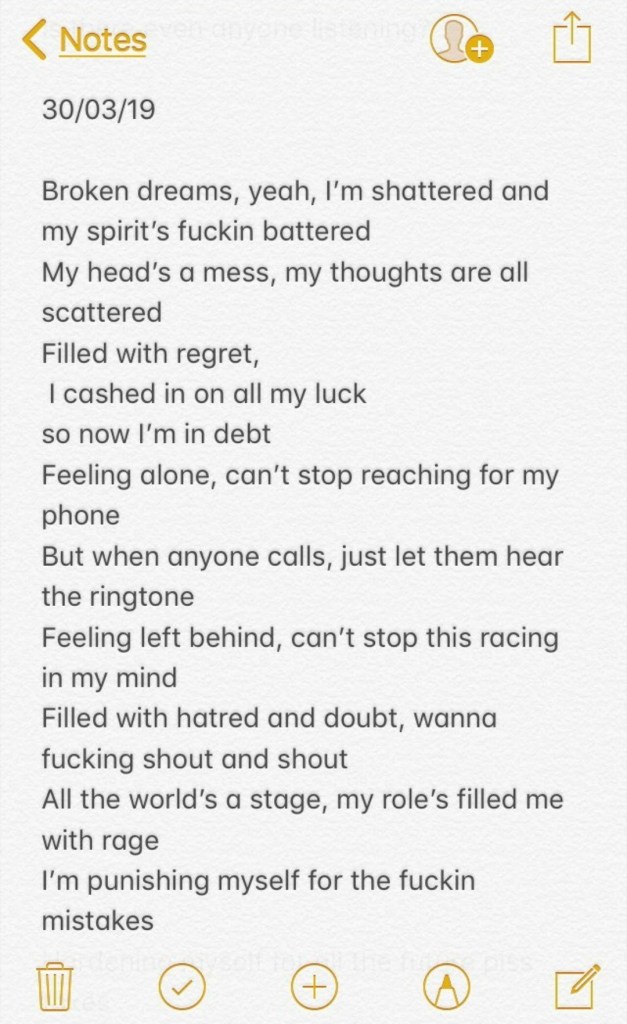Image resolution: width=627 pixels, height=1024 pixels.
Task: Delete this note with trash icon
Action: pos(51,987)
